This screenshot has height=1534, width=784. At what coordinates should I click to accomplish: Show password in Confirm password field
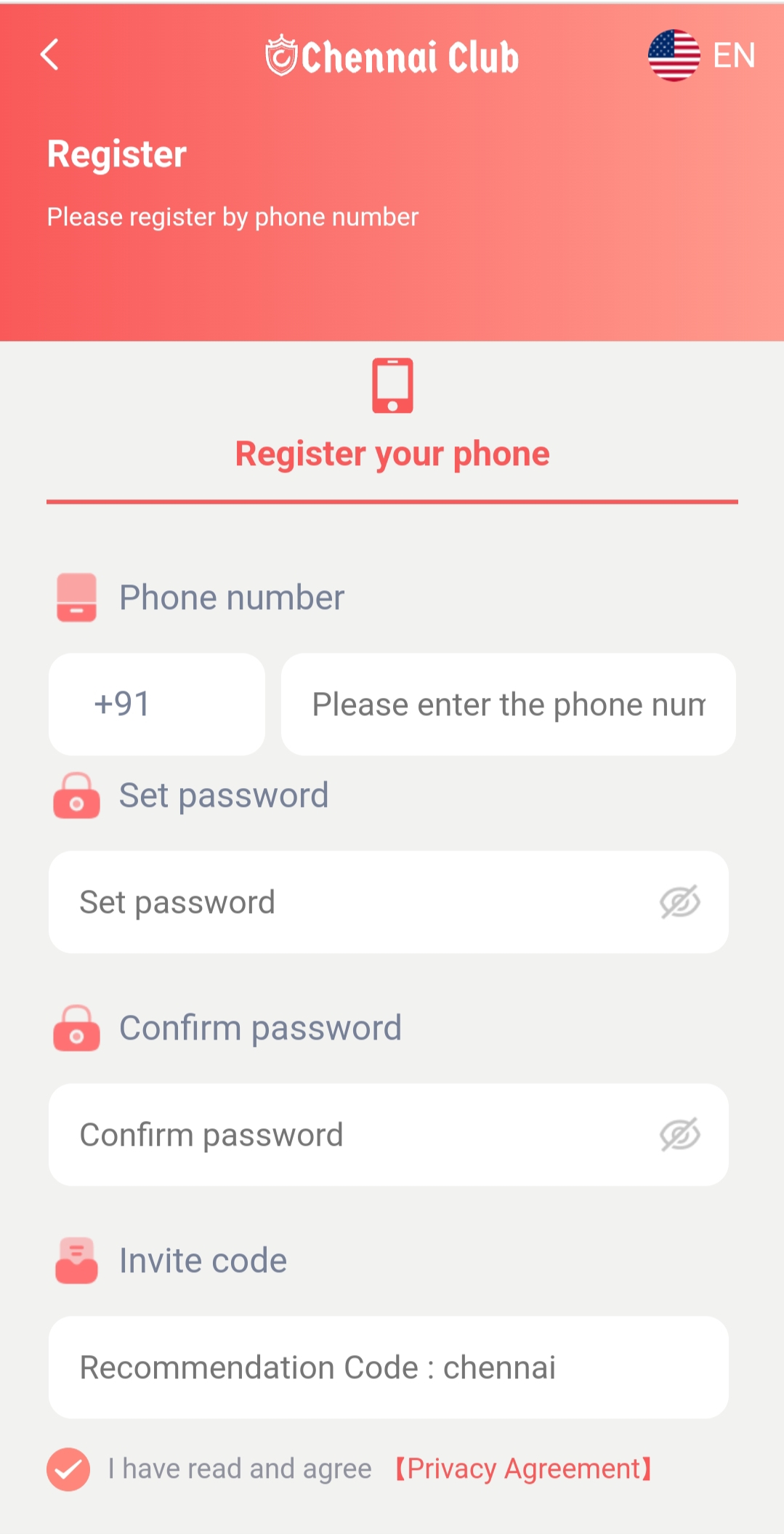click(679, 1134)
